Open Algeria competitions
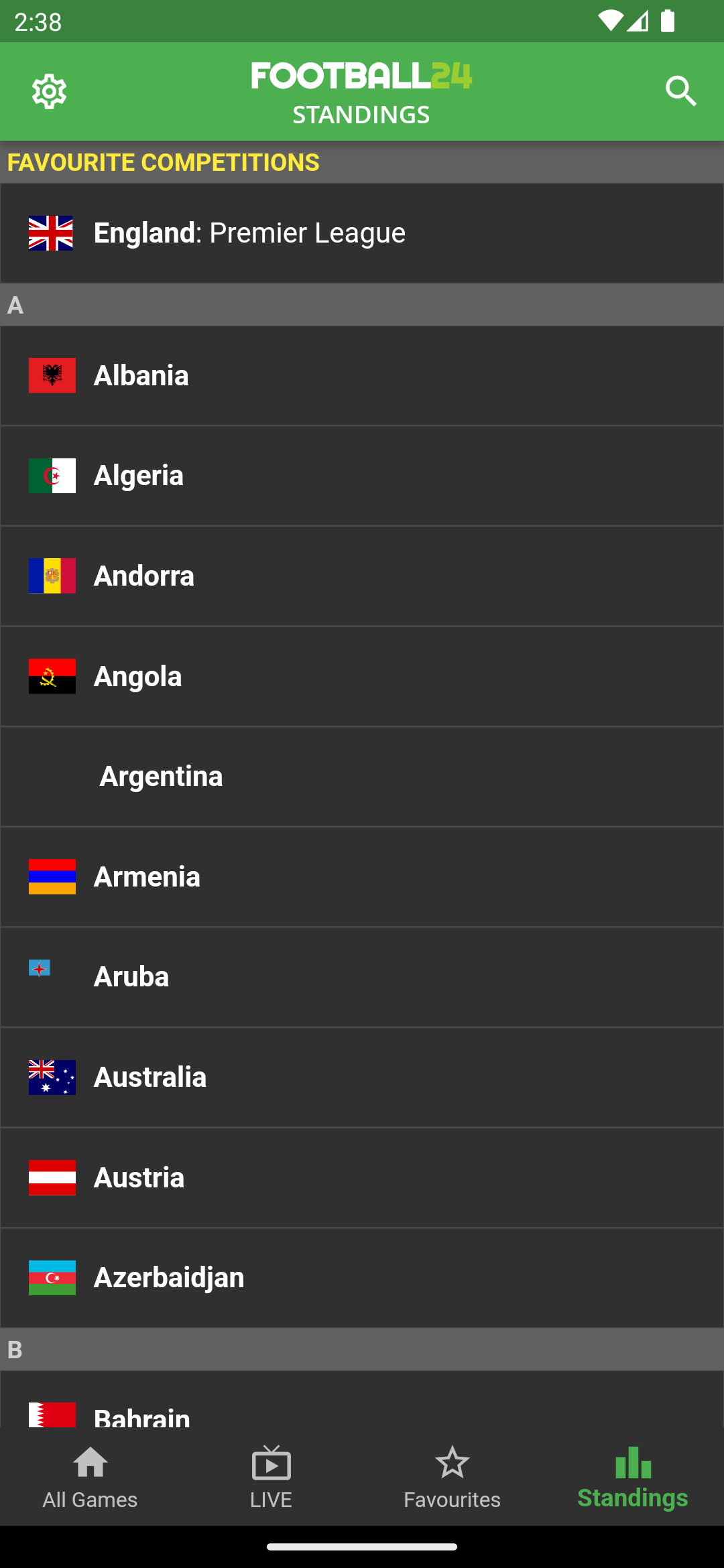This screenshot has height=1568, width=724. pos(362,476)
